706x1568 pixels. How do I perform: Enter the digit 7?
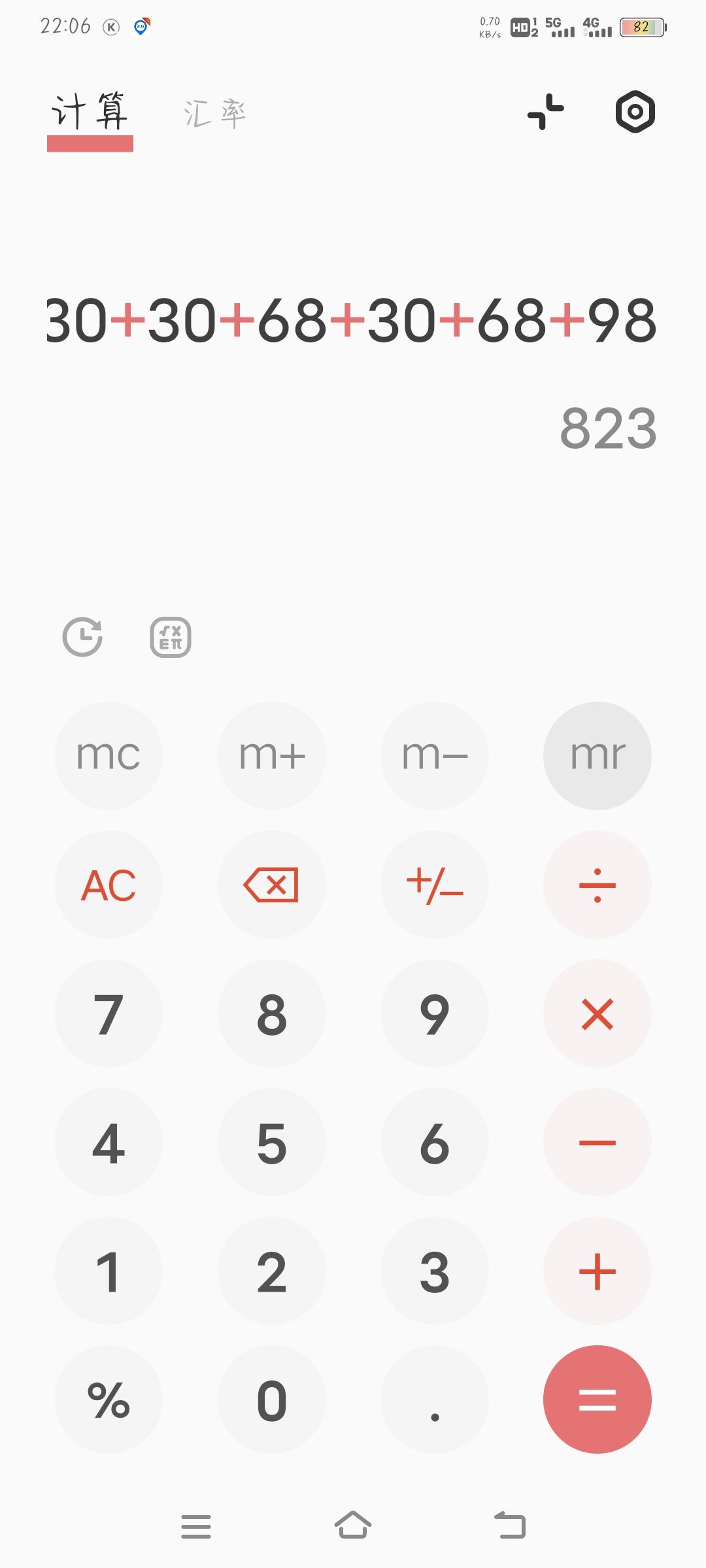click(x=109, y=1014)
